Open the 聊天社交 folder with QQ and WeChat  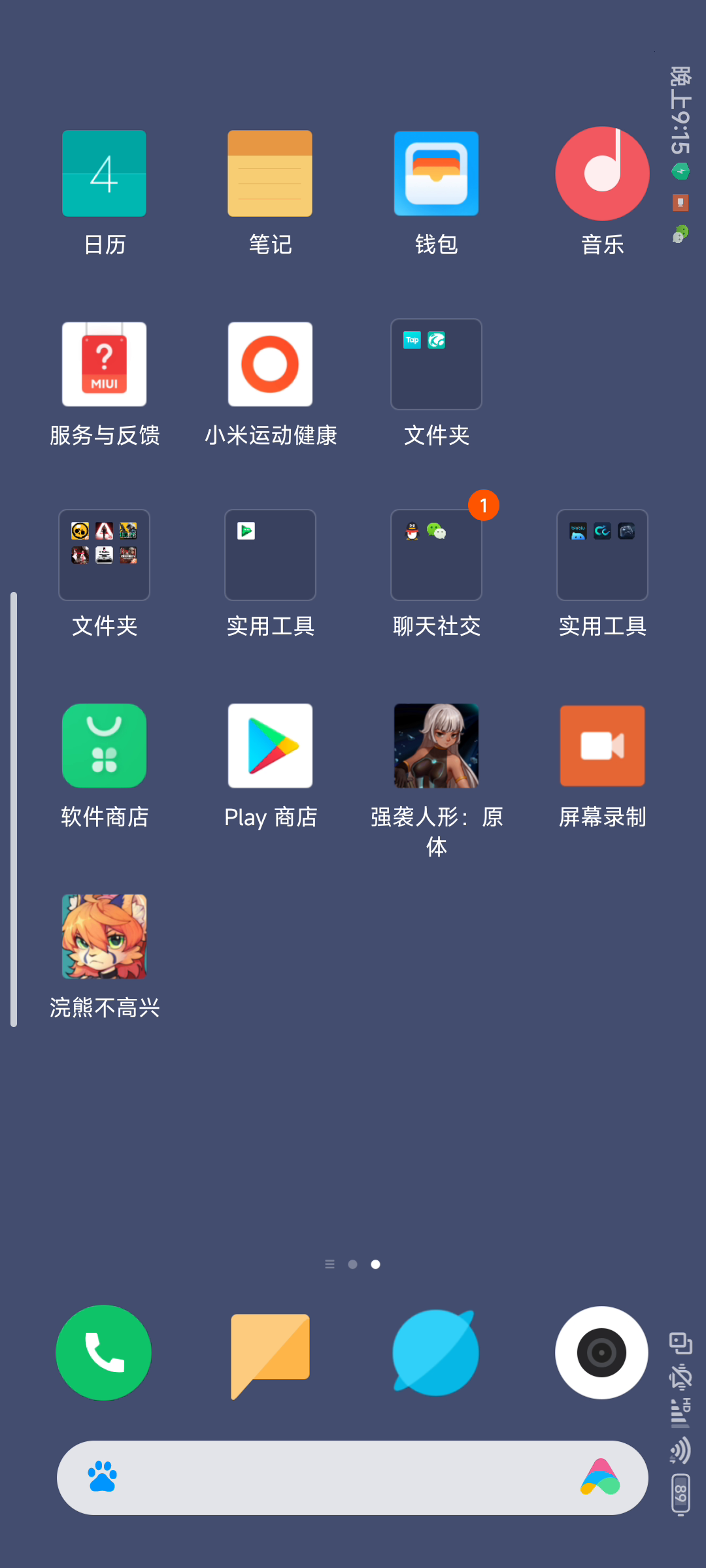(x=436, y=555)
